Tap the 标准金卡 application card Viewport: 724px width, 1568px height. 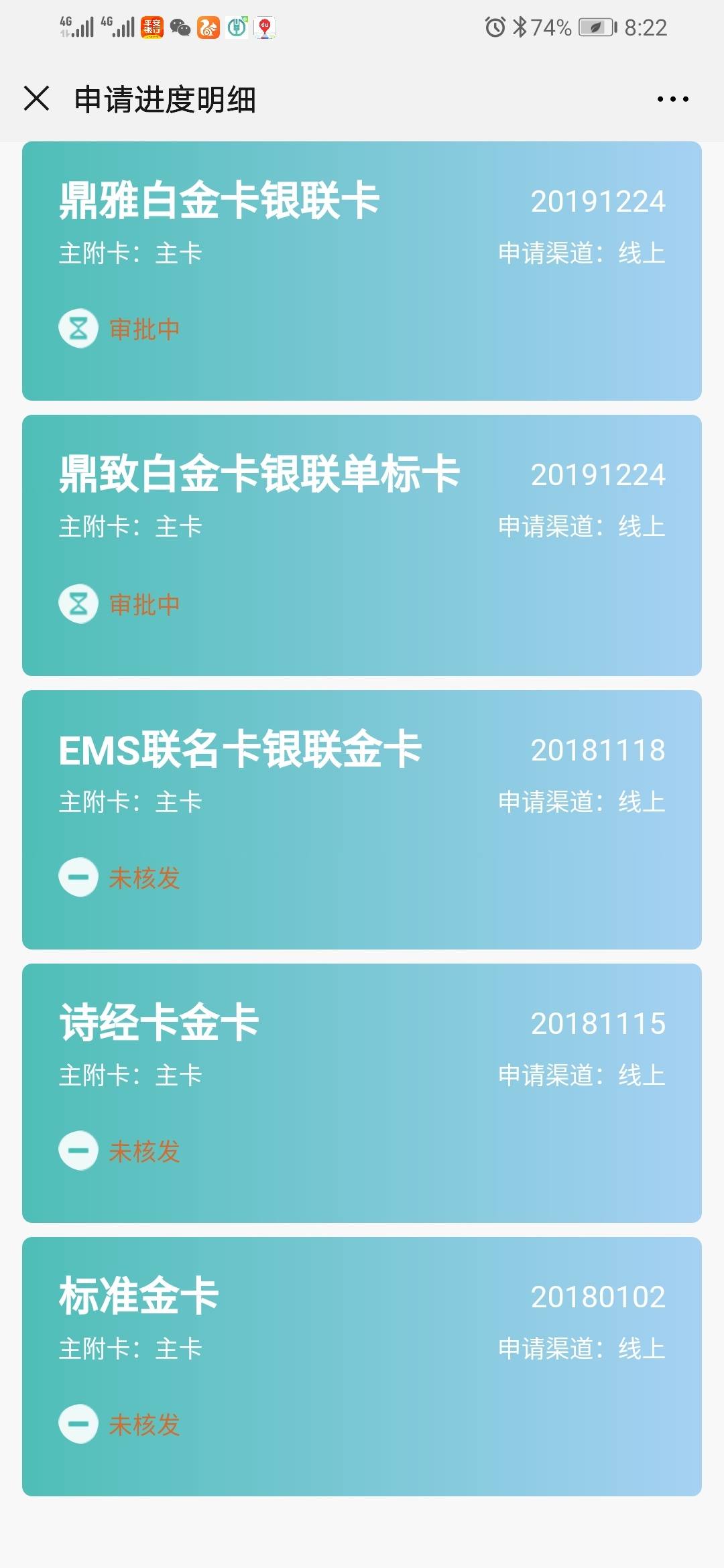point(362,1366)
